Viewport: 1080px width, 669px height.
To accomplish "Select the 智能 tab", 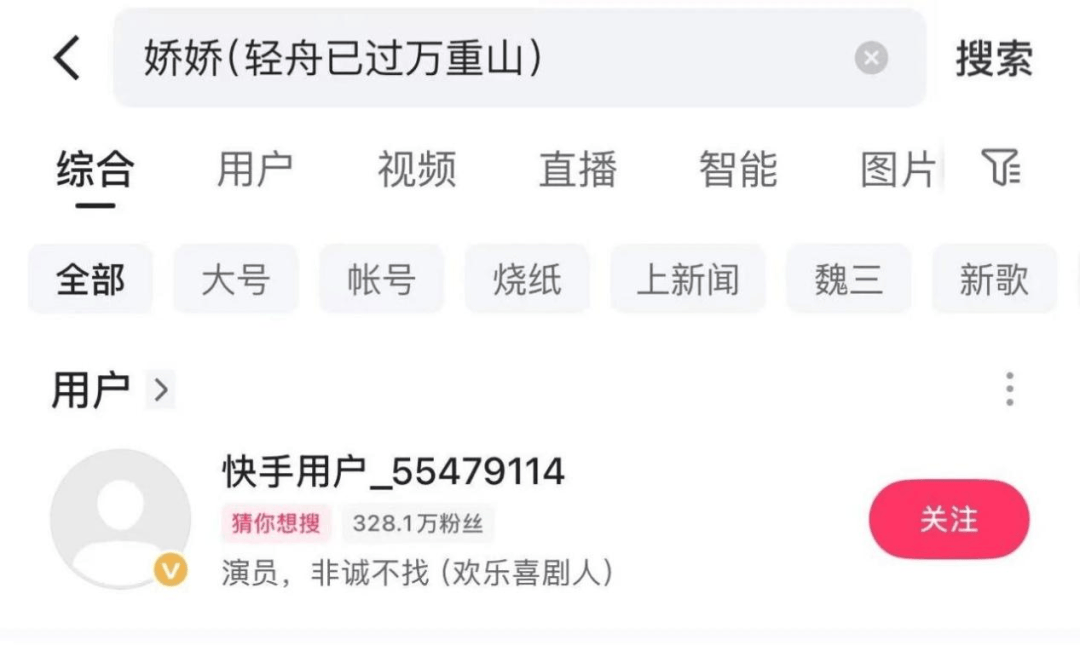I will tap(738, 169).
